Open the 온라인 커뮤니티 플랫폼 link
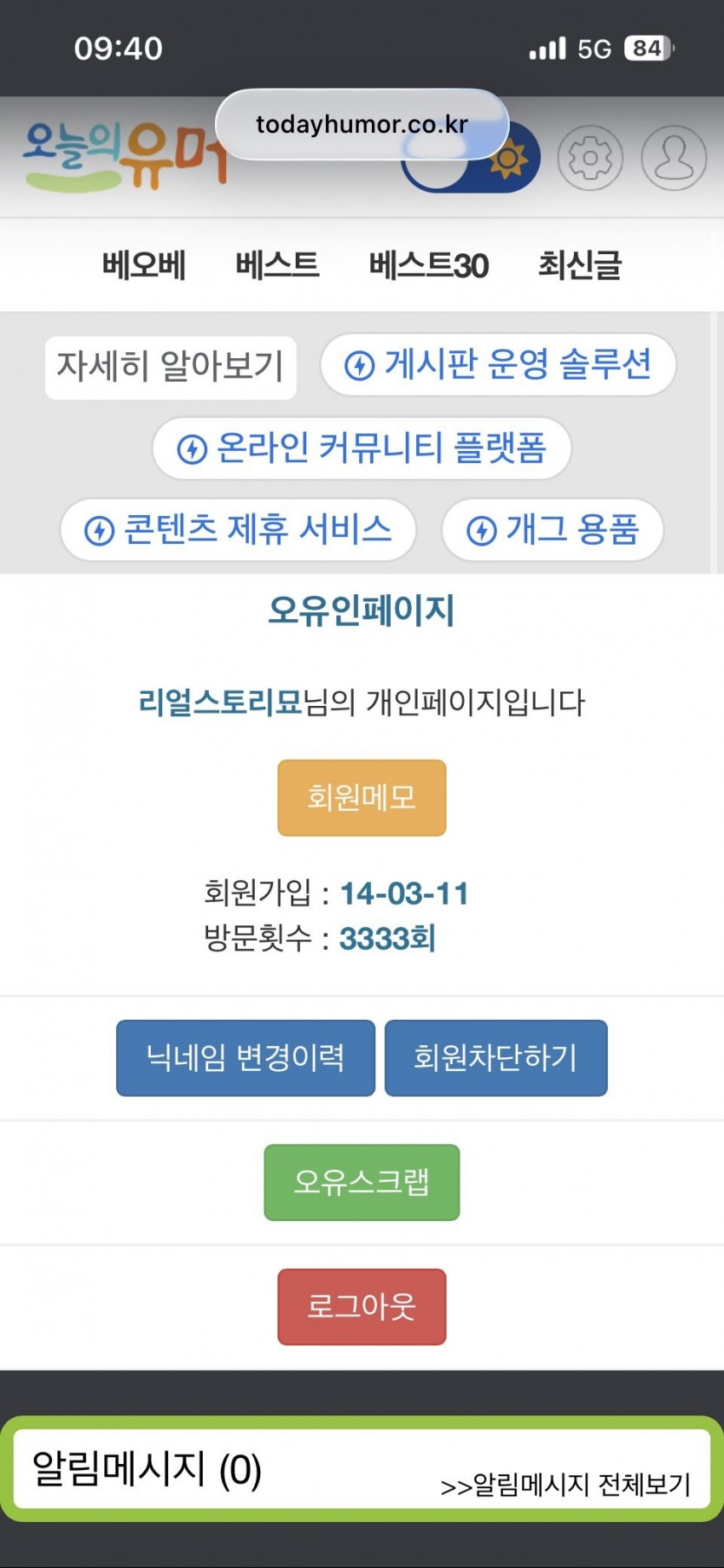The height and width of the screenshot is (1568, 724). click(362, 448)
